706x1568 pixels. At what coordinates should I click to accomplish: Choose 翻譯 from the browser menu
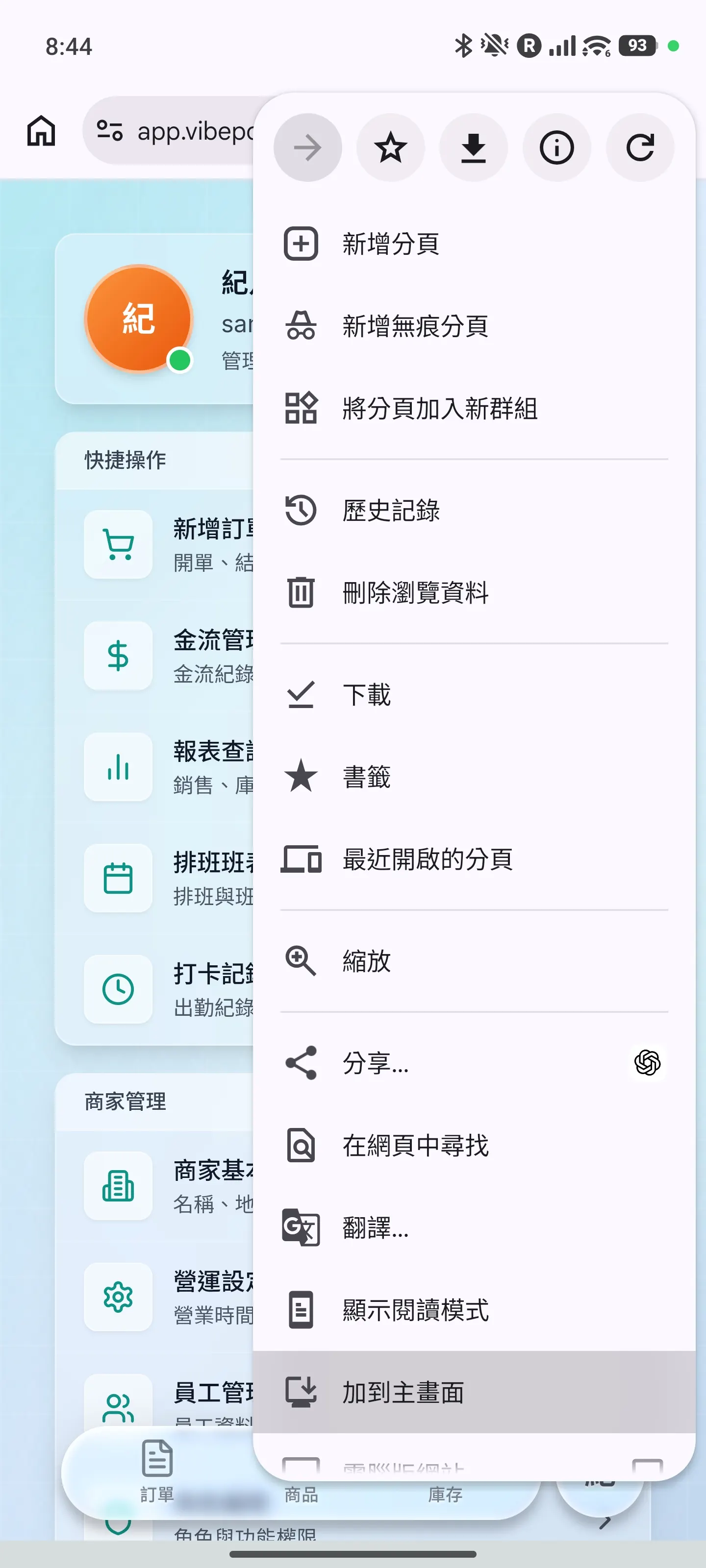(x=375, y=1229)
